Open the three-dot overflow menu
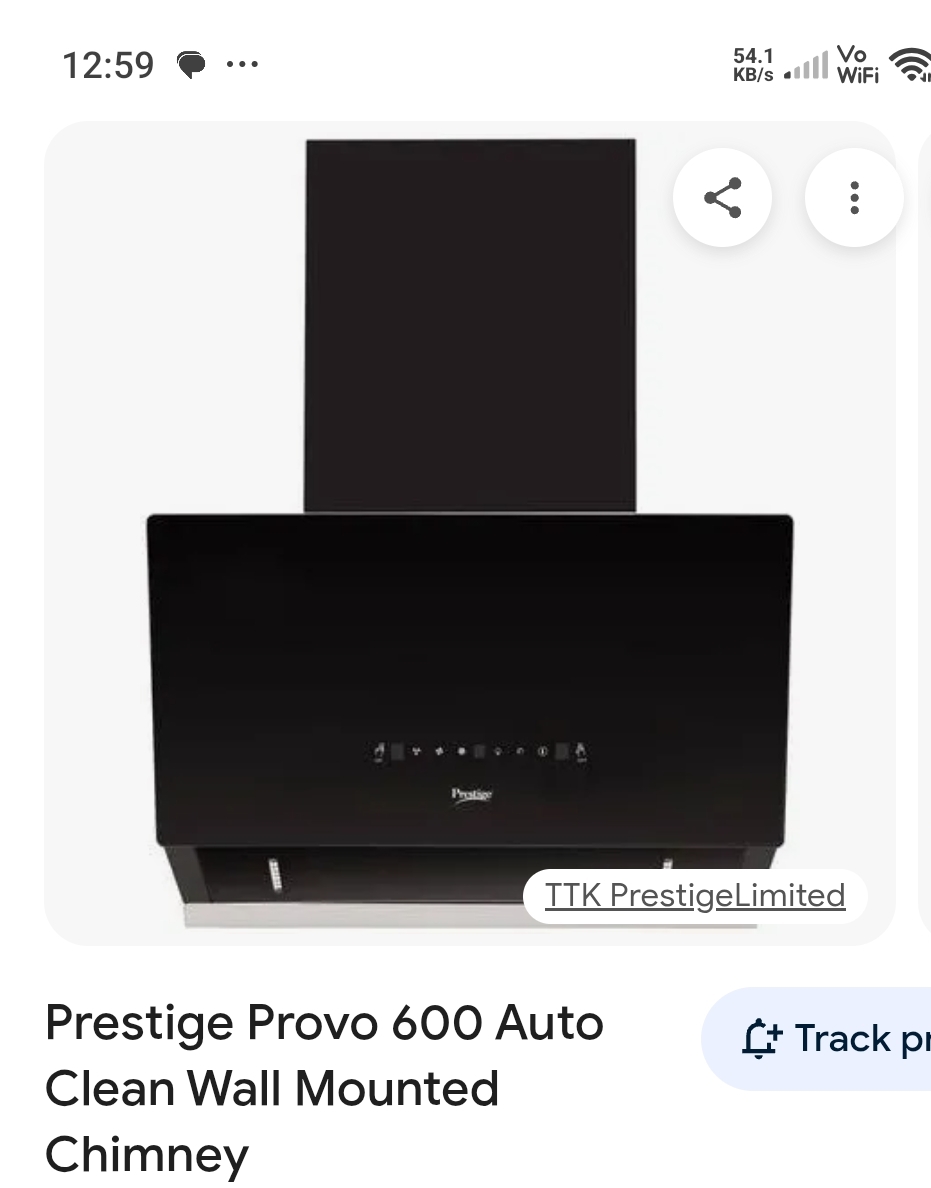Viewport: 931px width, 1188px height. tap(853, 198)
